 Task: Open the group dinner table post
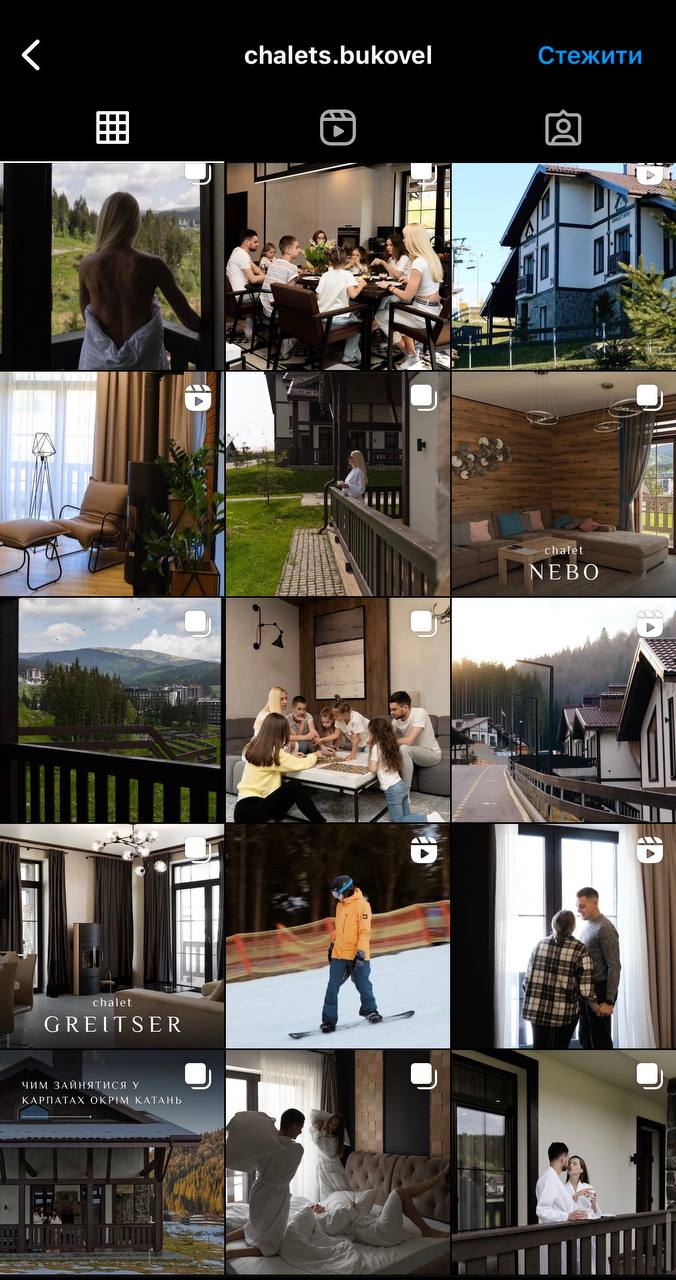[338, 267]
